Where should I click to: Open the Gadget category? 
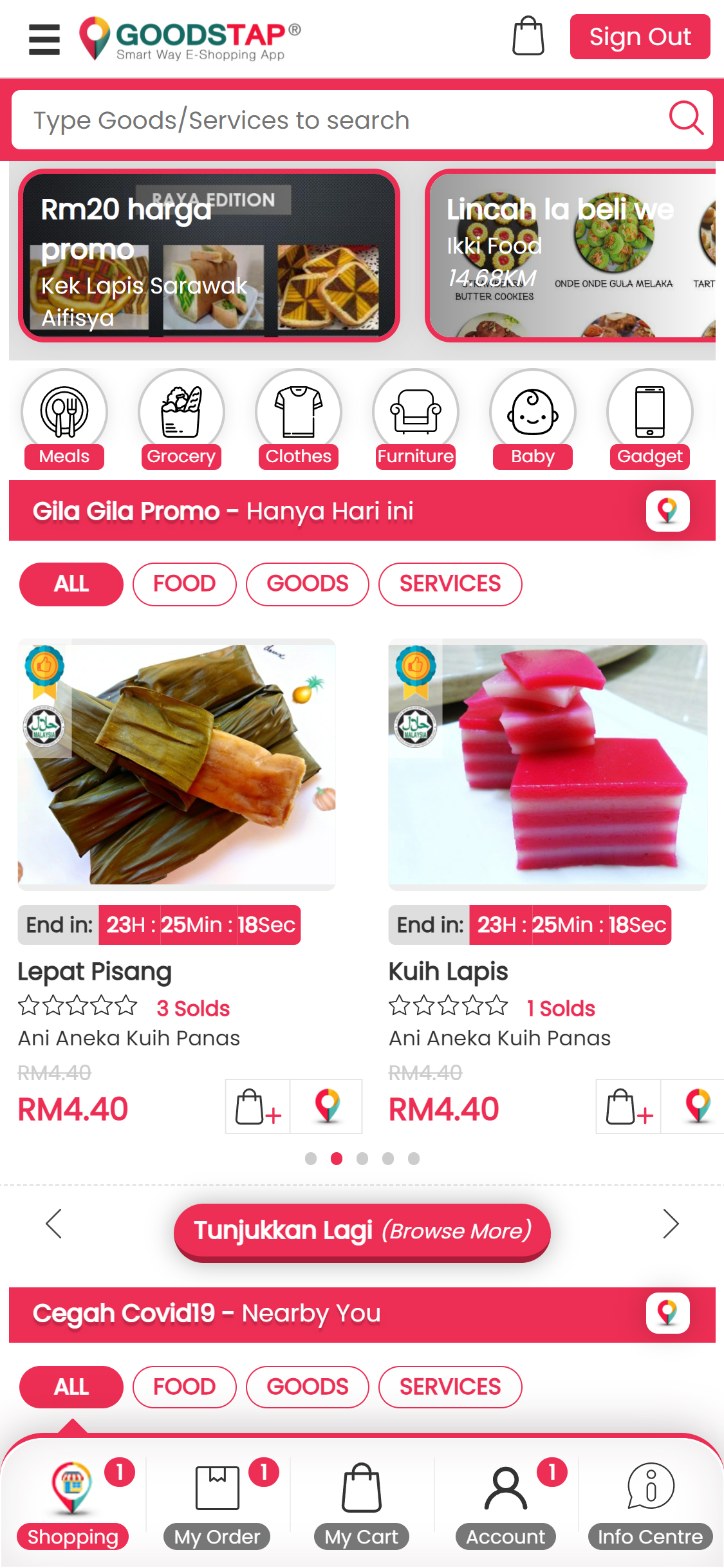tap(650, 418)
